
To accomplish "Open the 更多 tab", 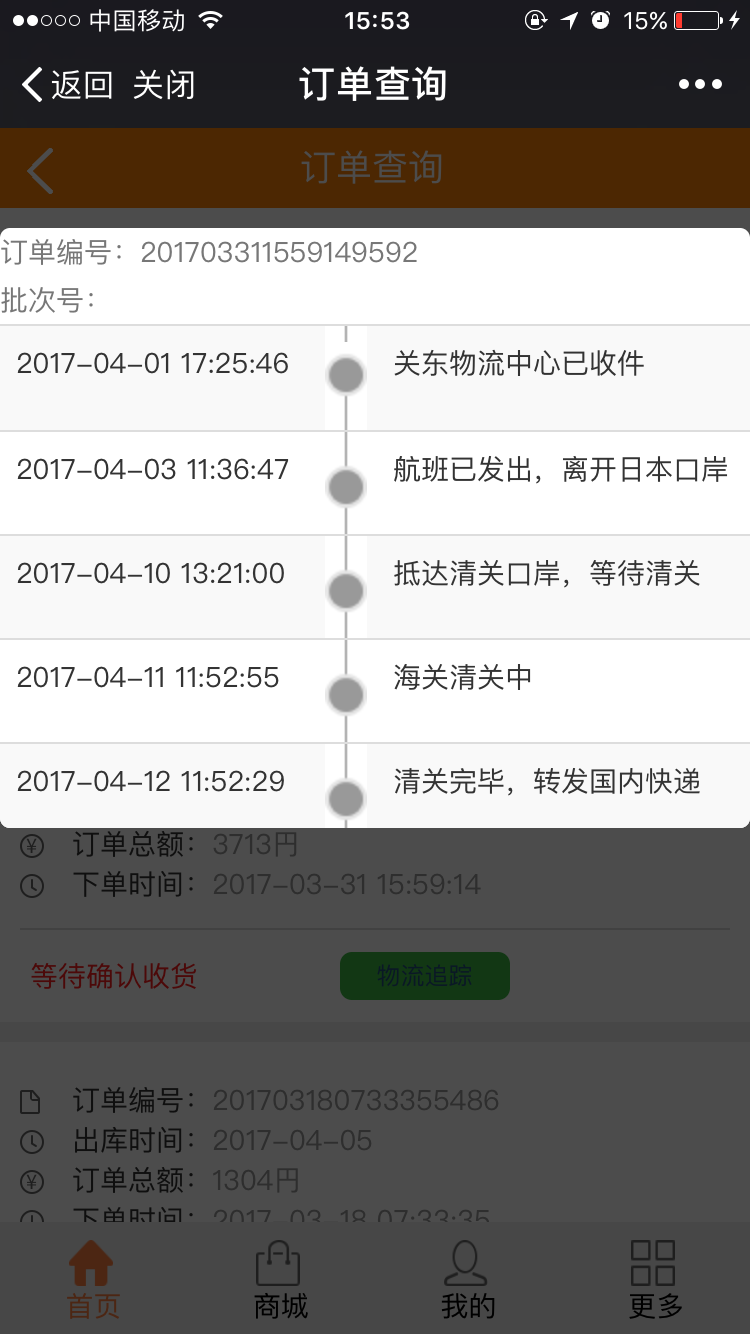I will [x=655, y=1279].
